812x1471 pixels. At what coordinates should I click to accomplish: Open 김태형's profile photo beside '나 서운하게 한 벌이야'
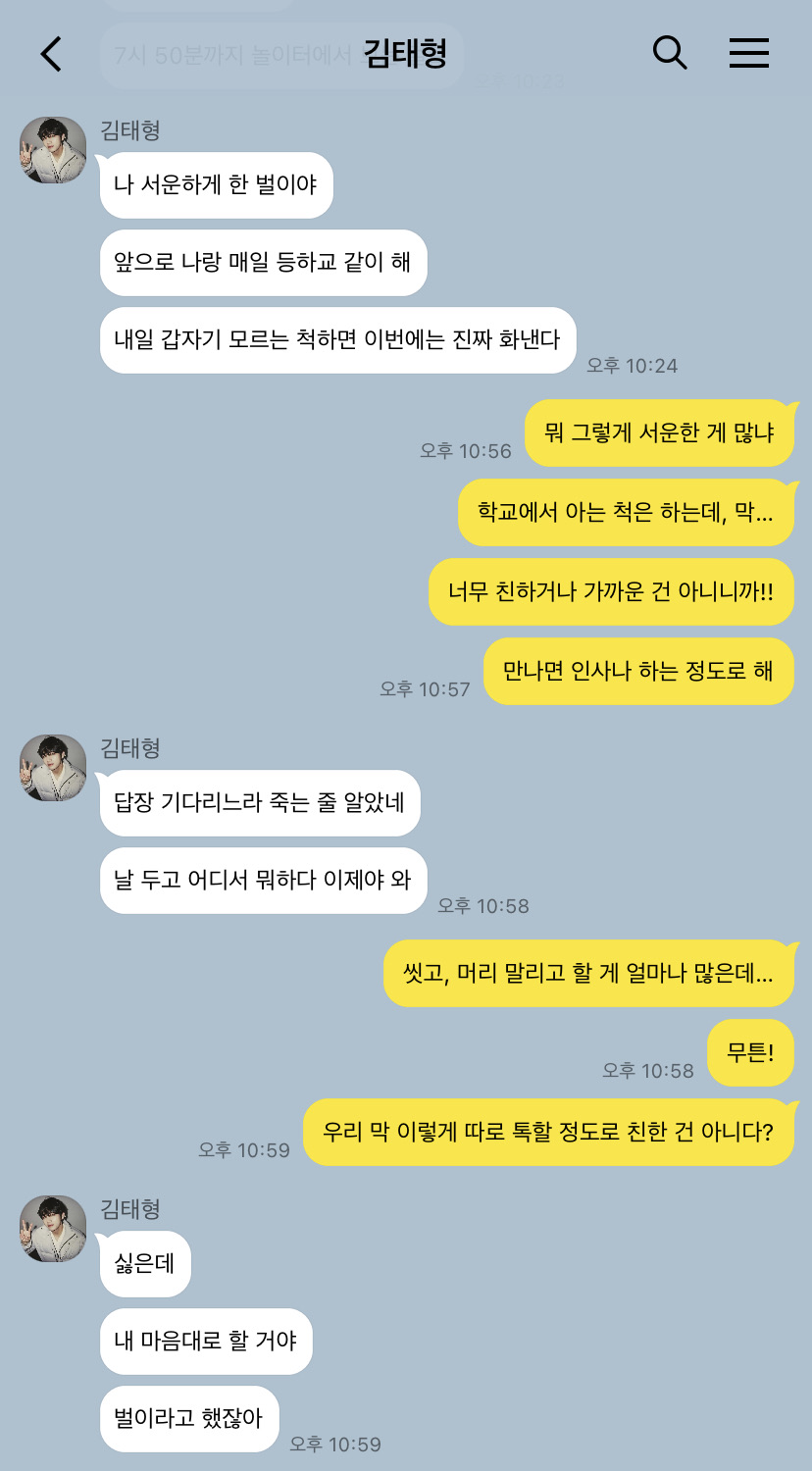(x=53, y=150)
